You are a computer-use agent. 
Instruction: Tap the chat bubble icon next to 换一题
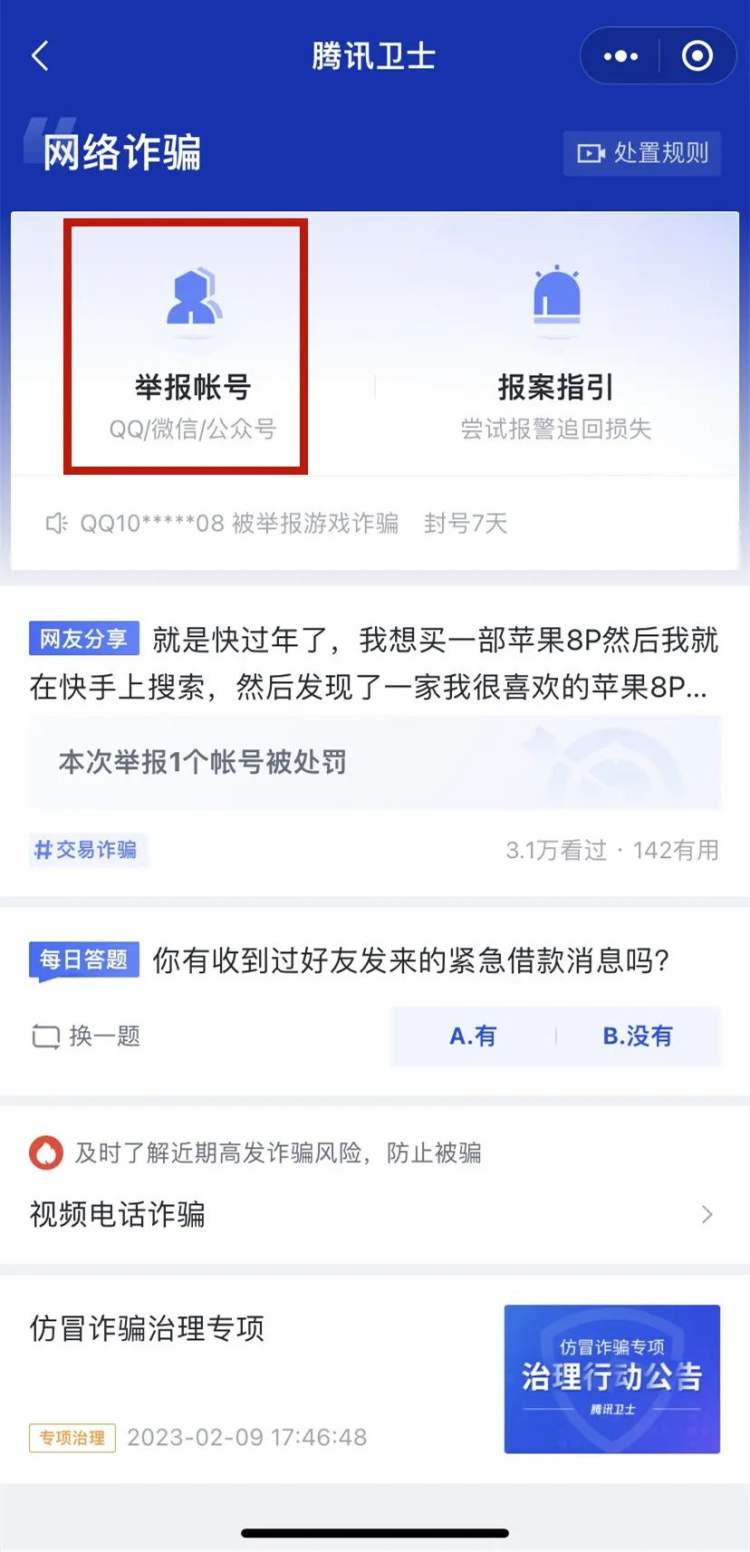(44, 1038)
